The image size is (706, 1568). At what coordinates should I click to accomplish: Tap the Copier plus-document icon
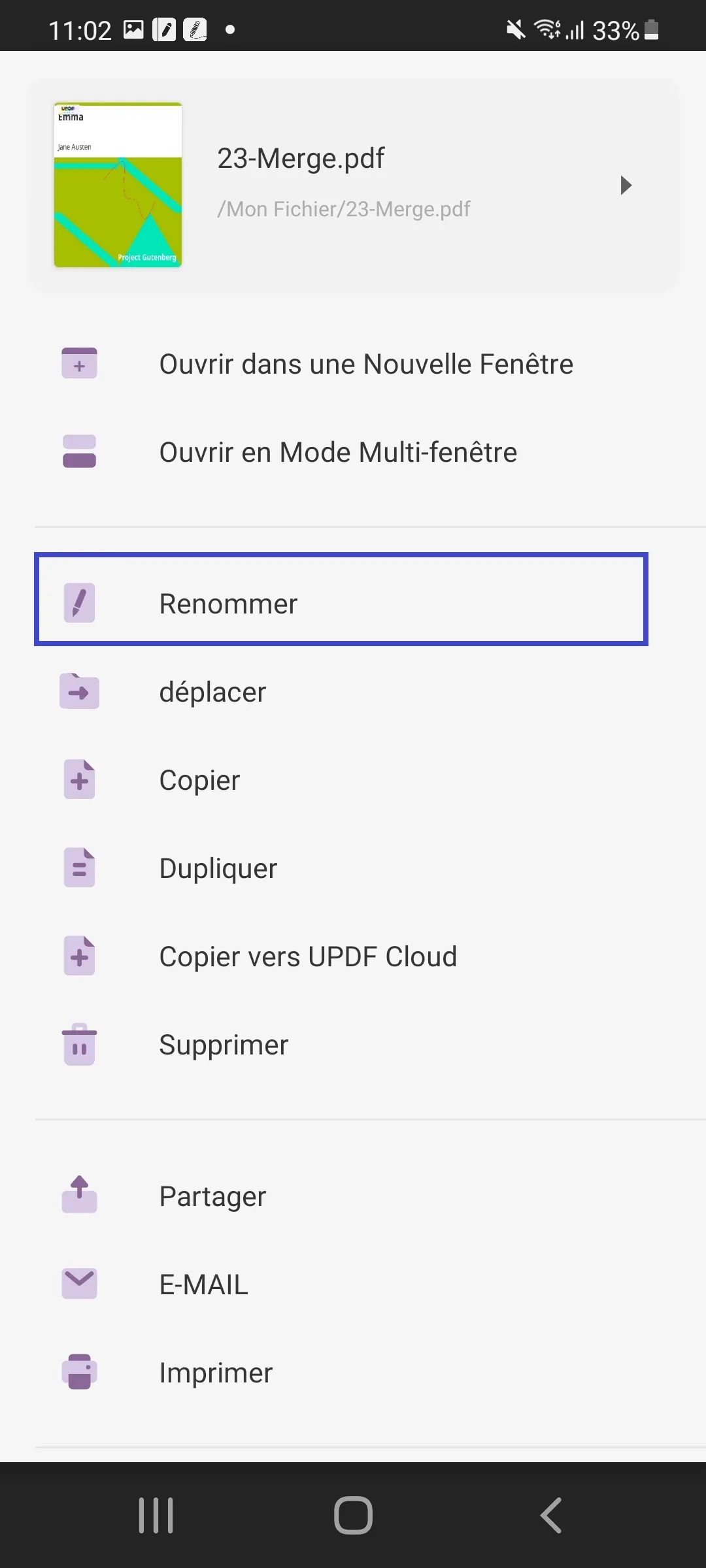pyautogui.click(x=78, y=779)
